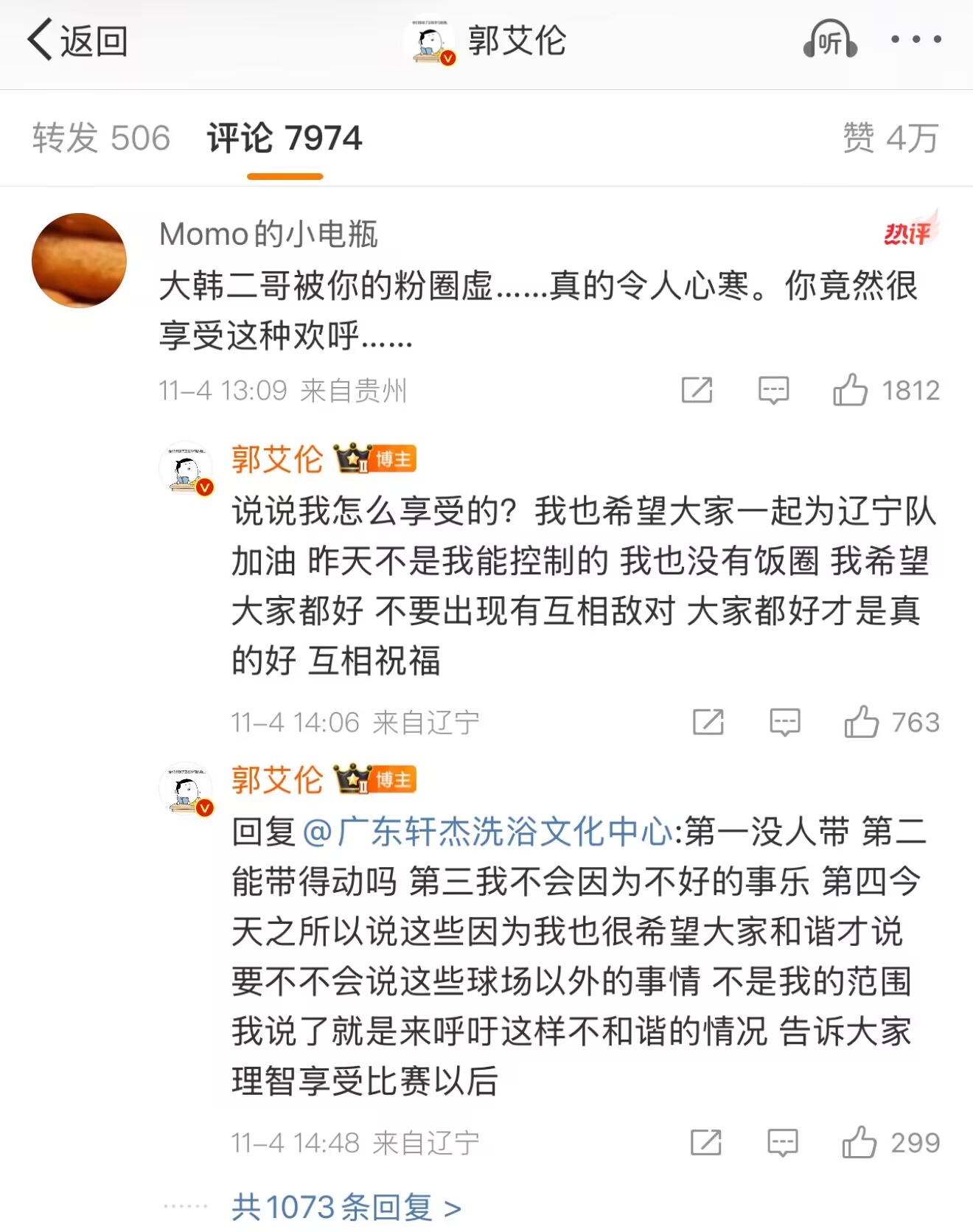Like the 14:48 reply with 299 likes

coord(859,1143)
